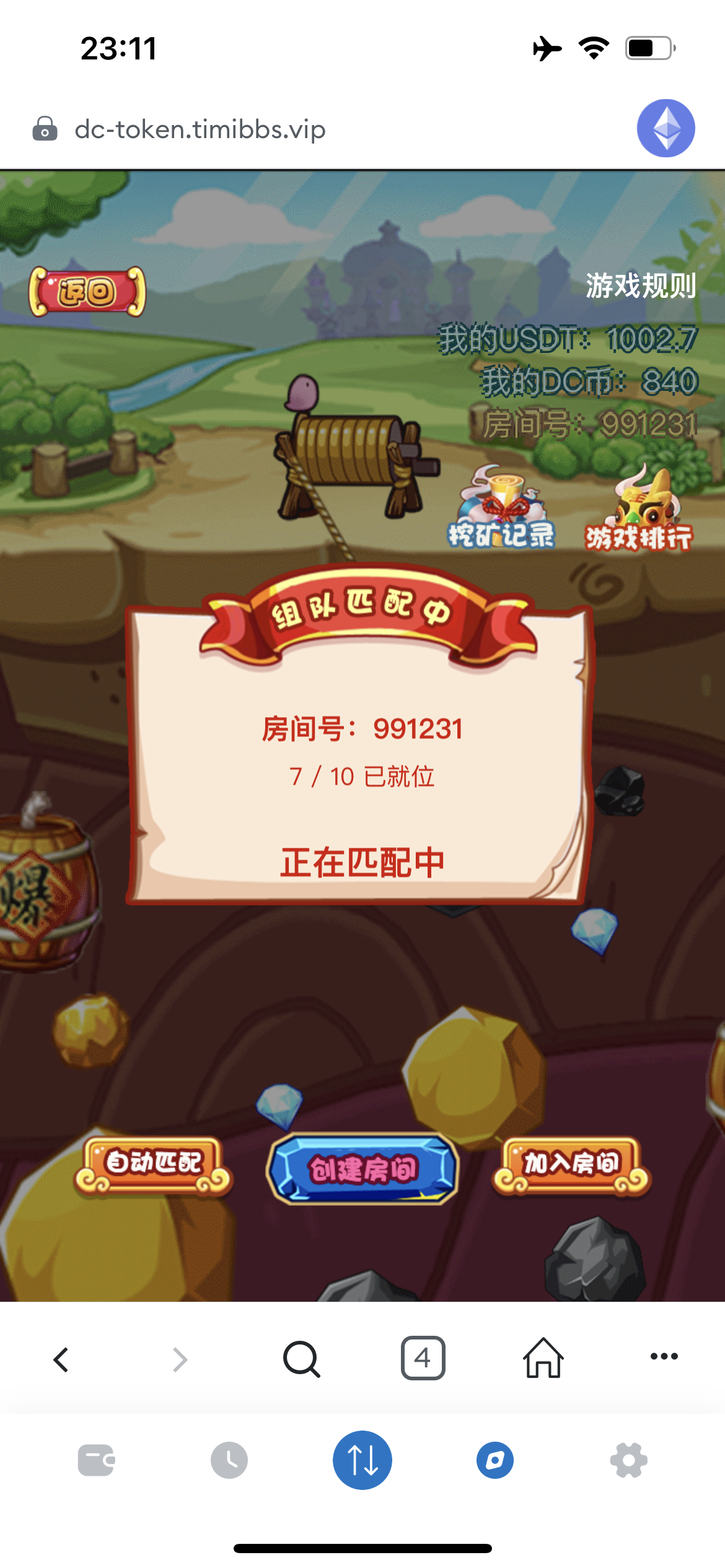The image size is (725, 1568).
Task: Switch to the compass browser tab
Action: 494,1460
